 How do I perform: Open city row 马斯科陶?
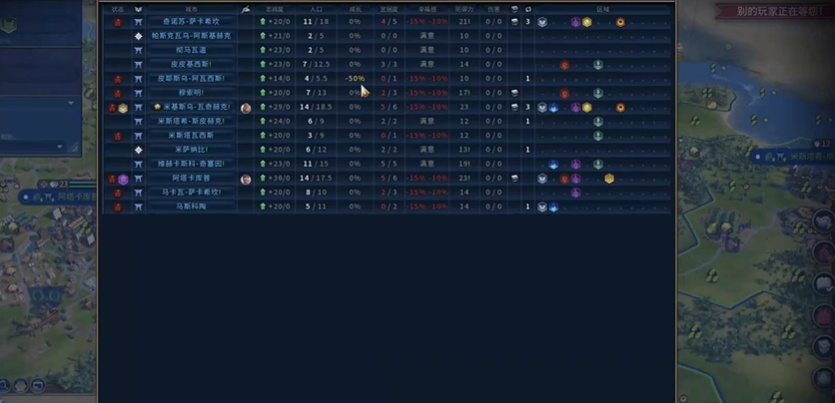[192, 206]
